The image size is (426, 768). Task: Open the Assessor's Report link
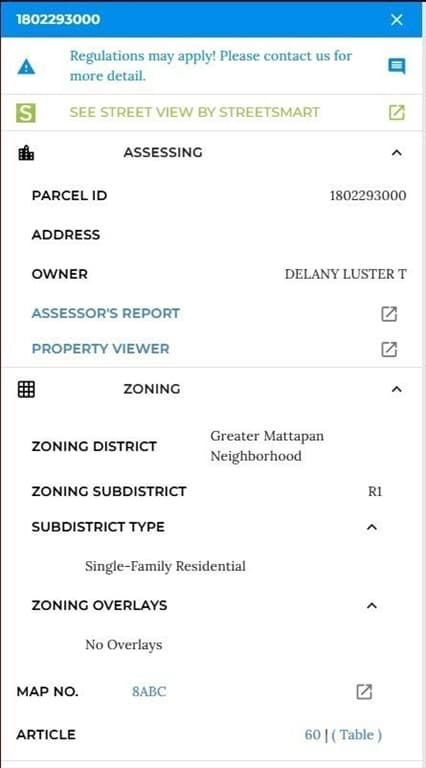tap(106, 313)
